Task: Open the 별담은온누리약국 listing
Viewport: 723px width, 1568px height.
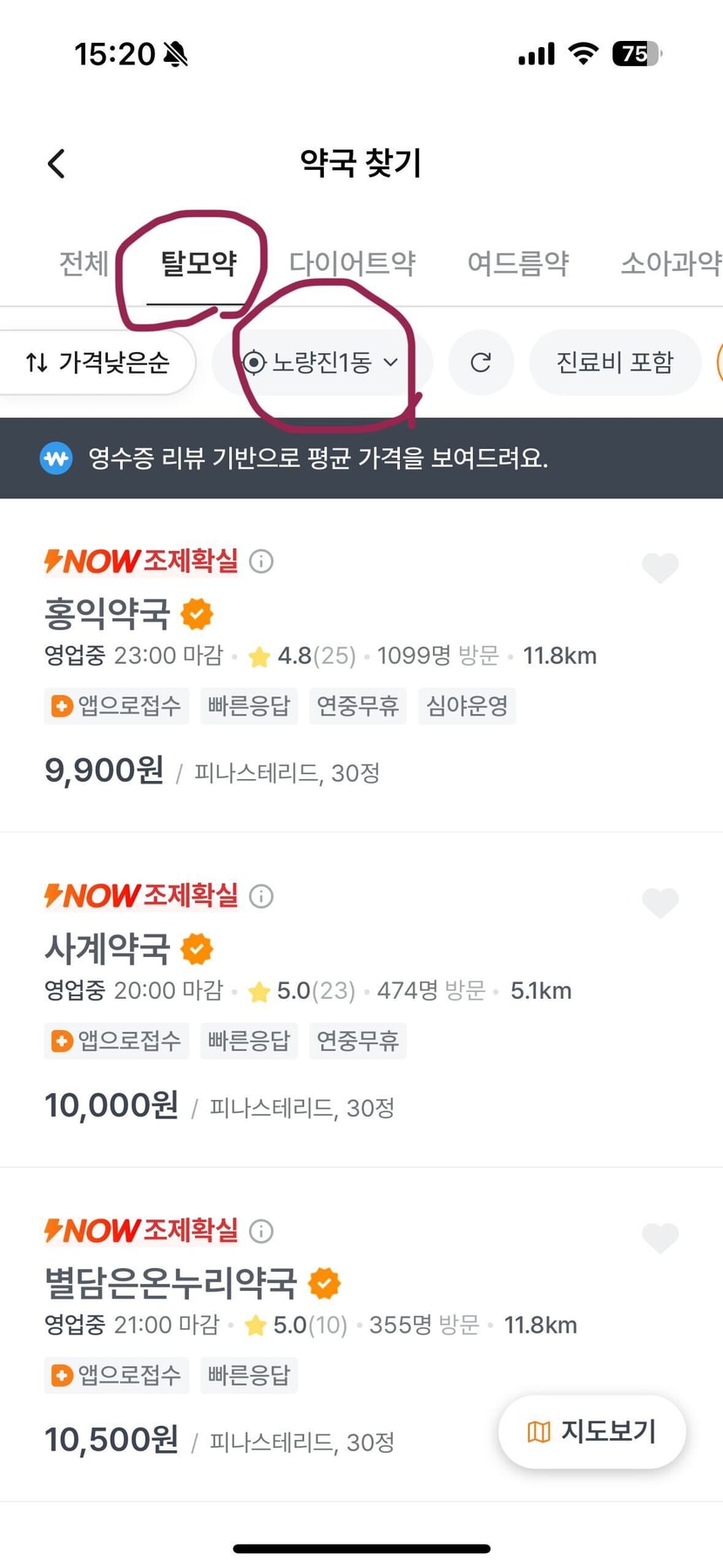Action: 171,1283
